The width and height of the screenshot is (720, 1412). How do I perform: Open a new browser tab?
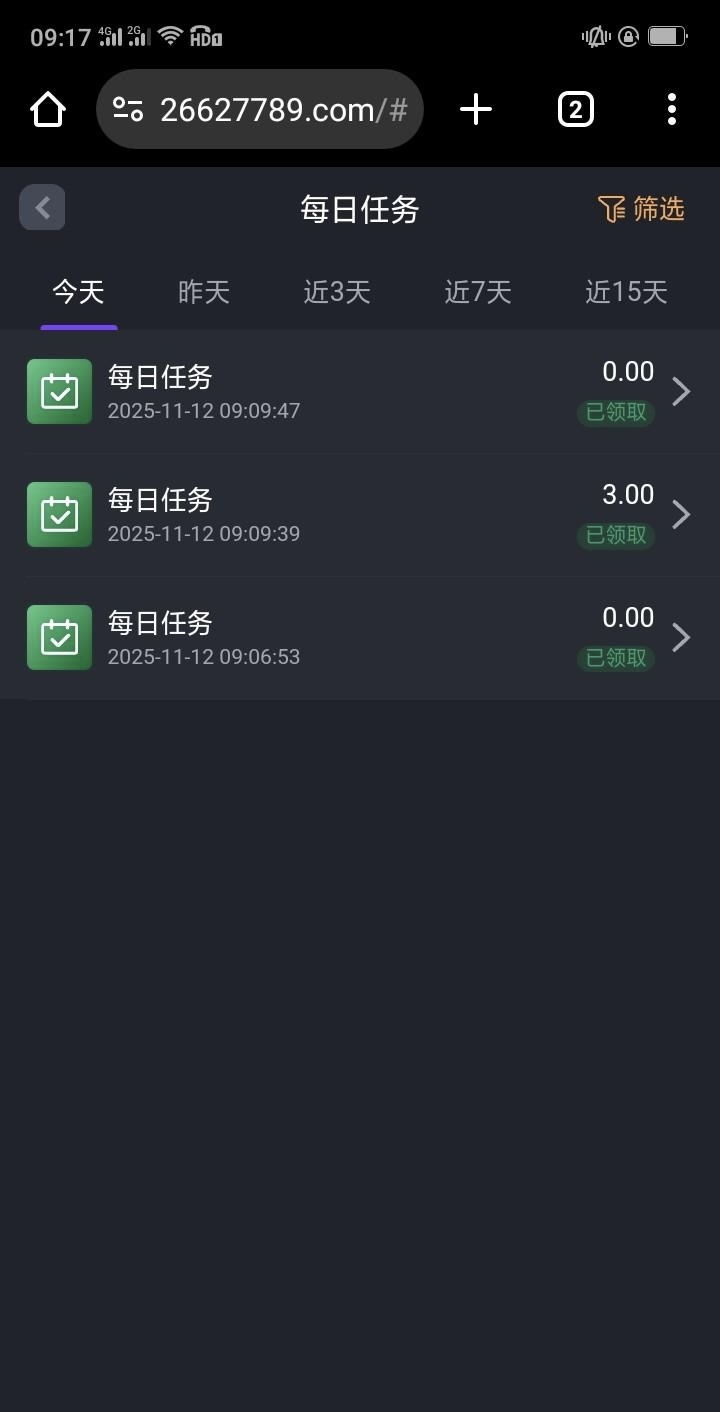[476, 109]
